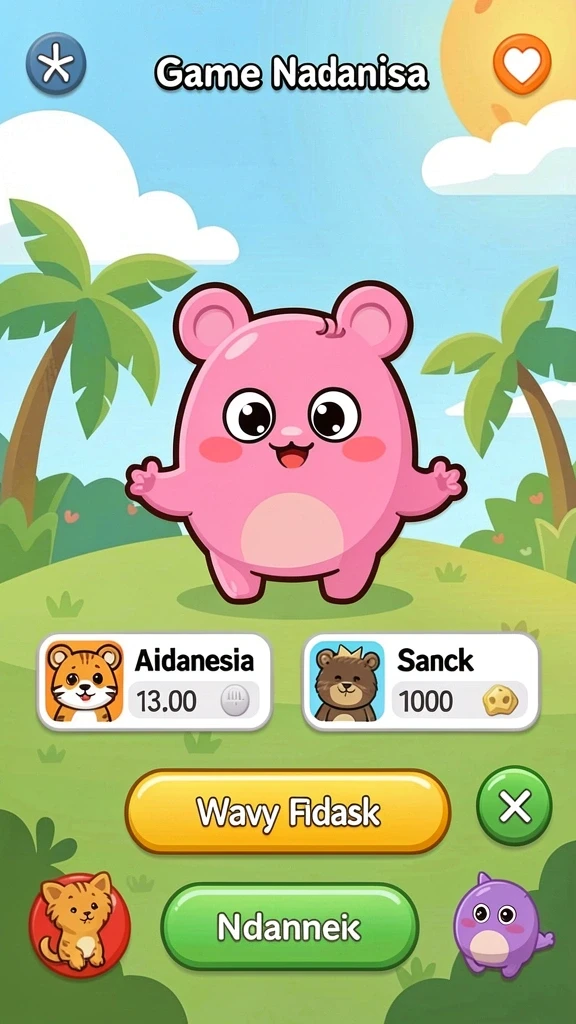Tap the yellow Wavy Fidask button
The height and width of the screenshot is (1024, 576).
tap(288, 812)
